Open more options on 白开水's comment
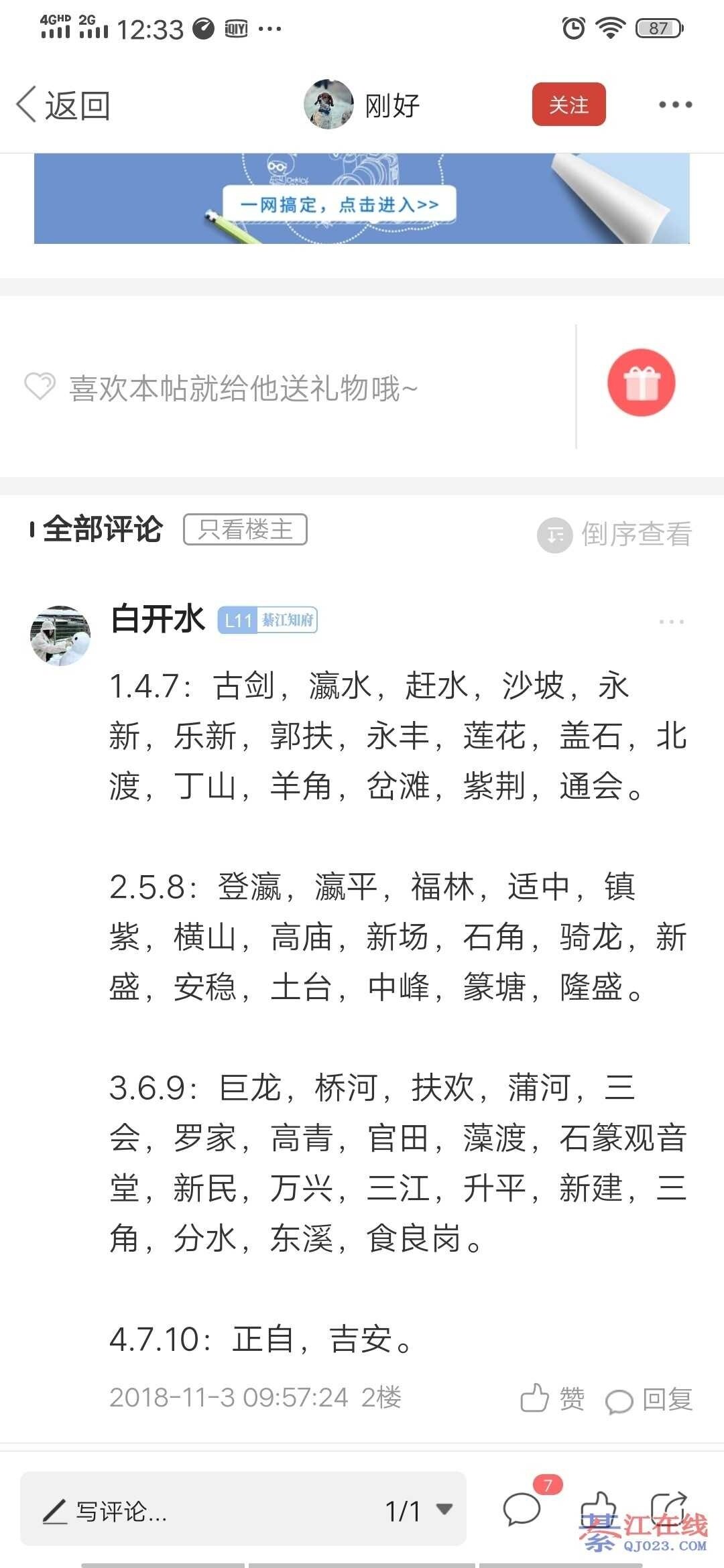The image size is (724, 1568). coord(671,622)
